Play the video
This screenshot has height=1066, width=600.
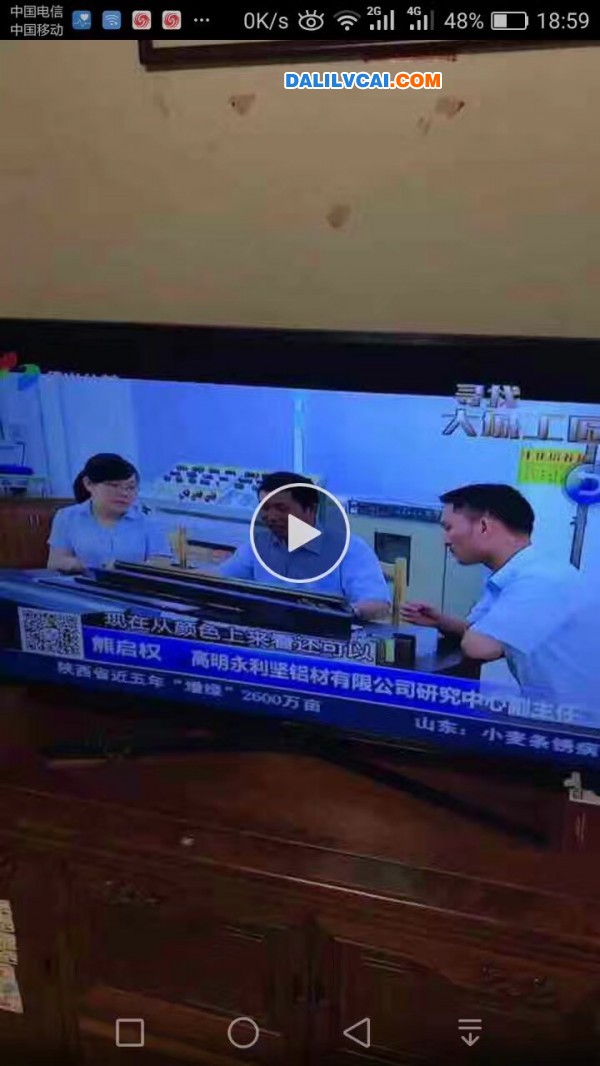coord(299,534)
